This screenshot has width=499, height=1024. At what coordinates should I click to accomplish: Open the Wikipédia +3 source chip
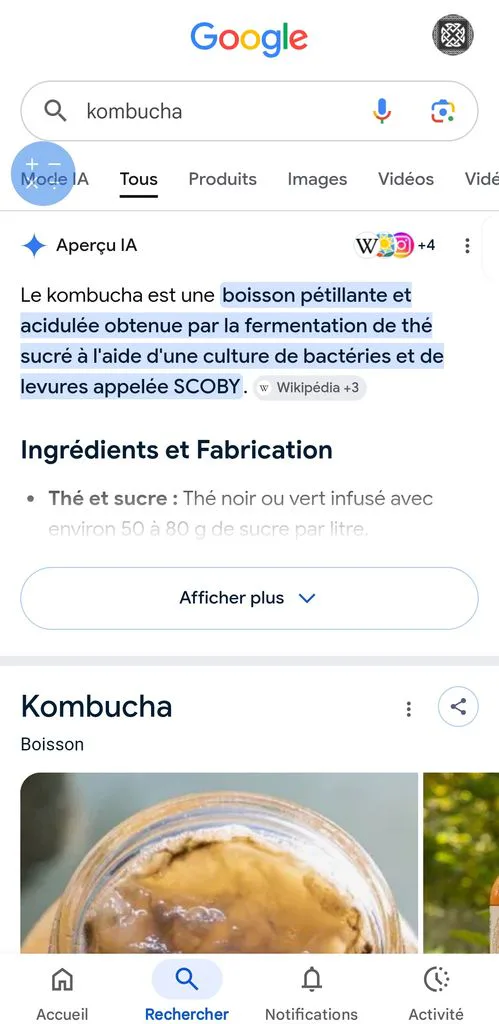(310, 388)
